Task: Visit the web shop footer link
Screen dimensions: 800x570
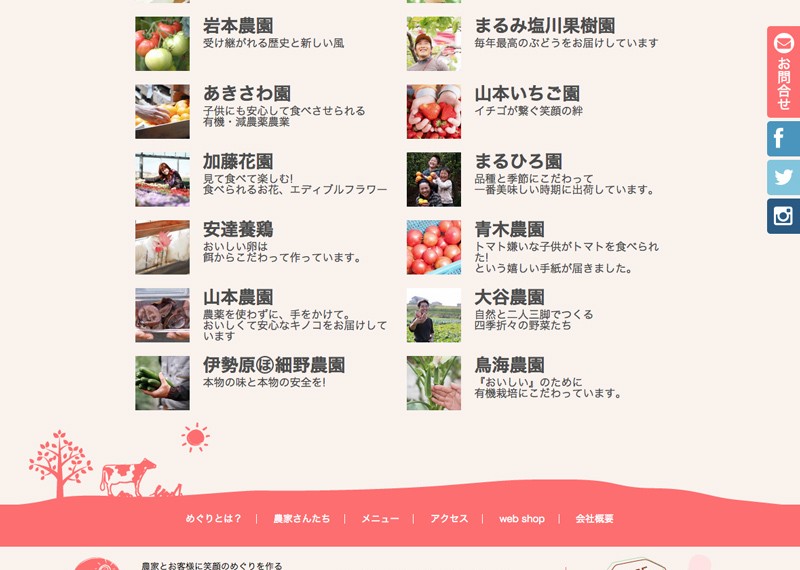Action: [x=522, y=519]
